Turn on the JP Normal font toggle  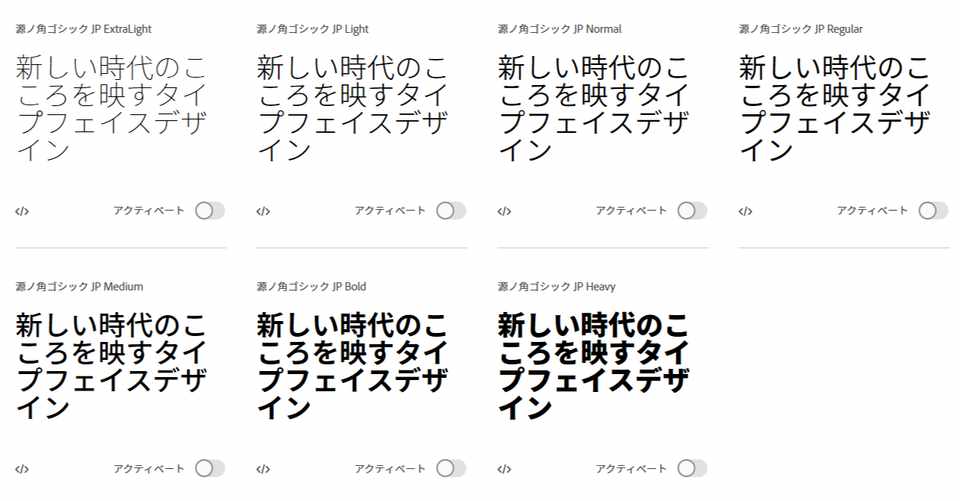[x=692, y=211]
